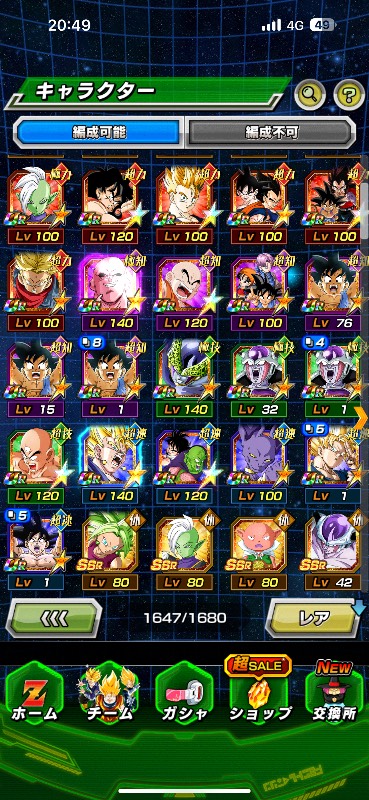Select the Goku card at Lv 76
This screenshot has height=800, width=369.
334,292
